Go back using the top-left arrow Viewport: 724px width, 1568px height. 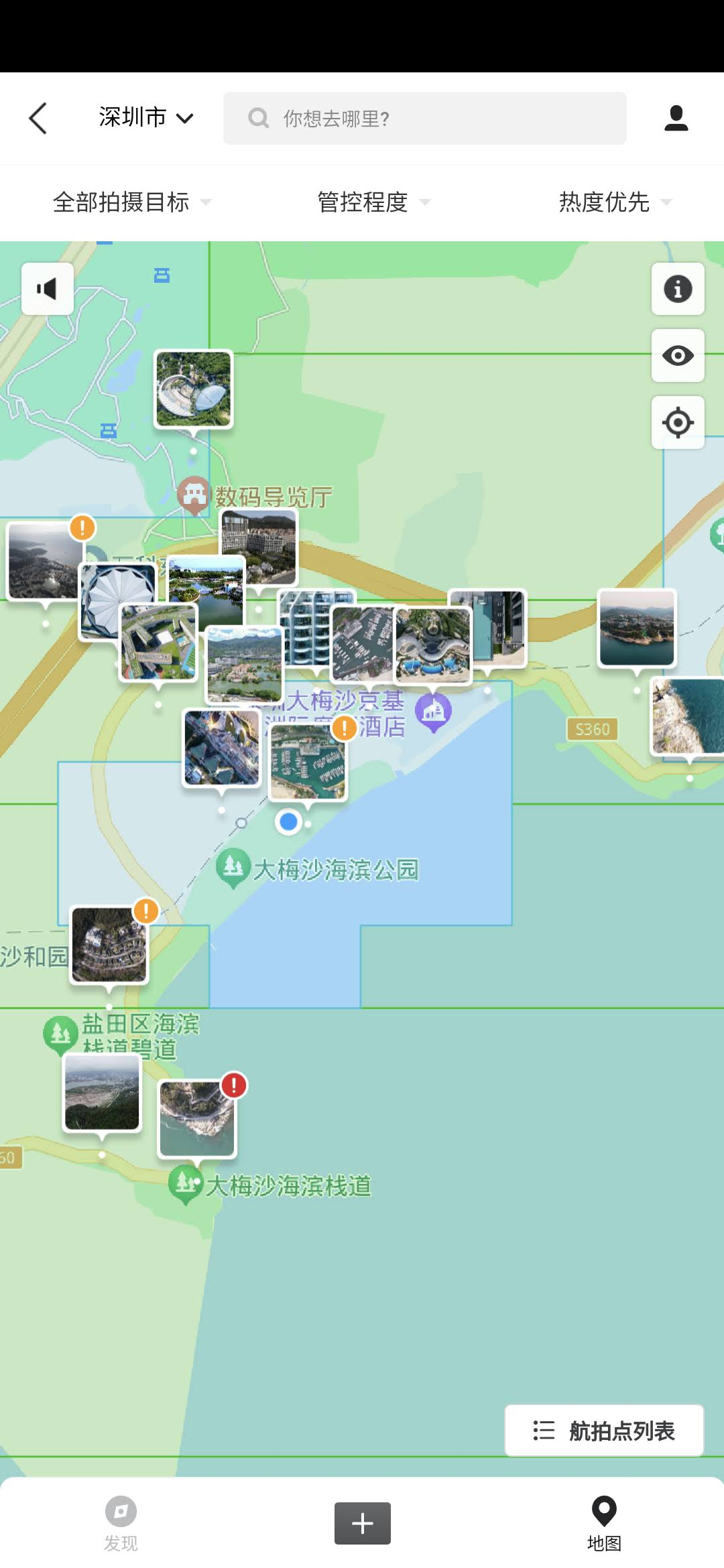[38, 119]
